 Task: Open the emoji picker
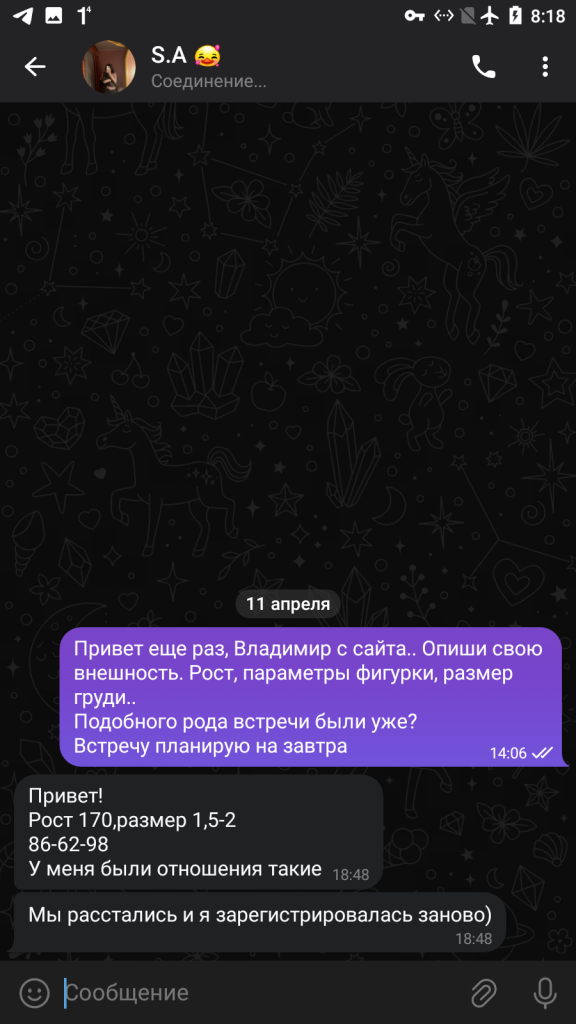coord(35,993)
